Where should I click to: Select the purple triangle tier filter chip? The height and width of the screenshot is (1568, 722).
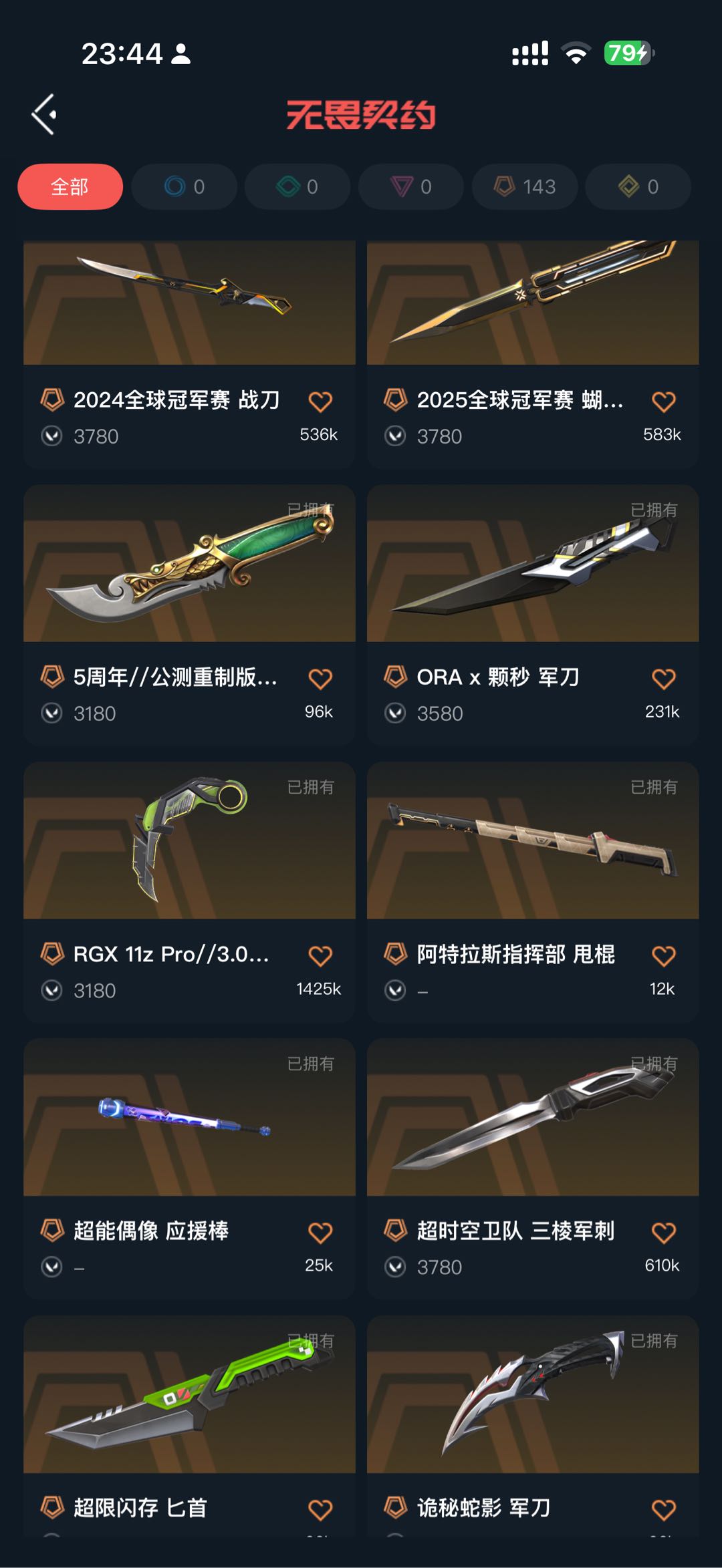tap(411, 186)
